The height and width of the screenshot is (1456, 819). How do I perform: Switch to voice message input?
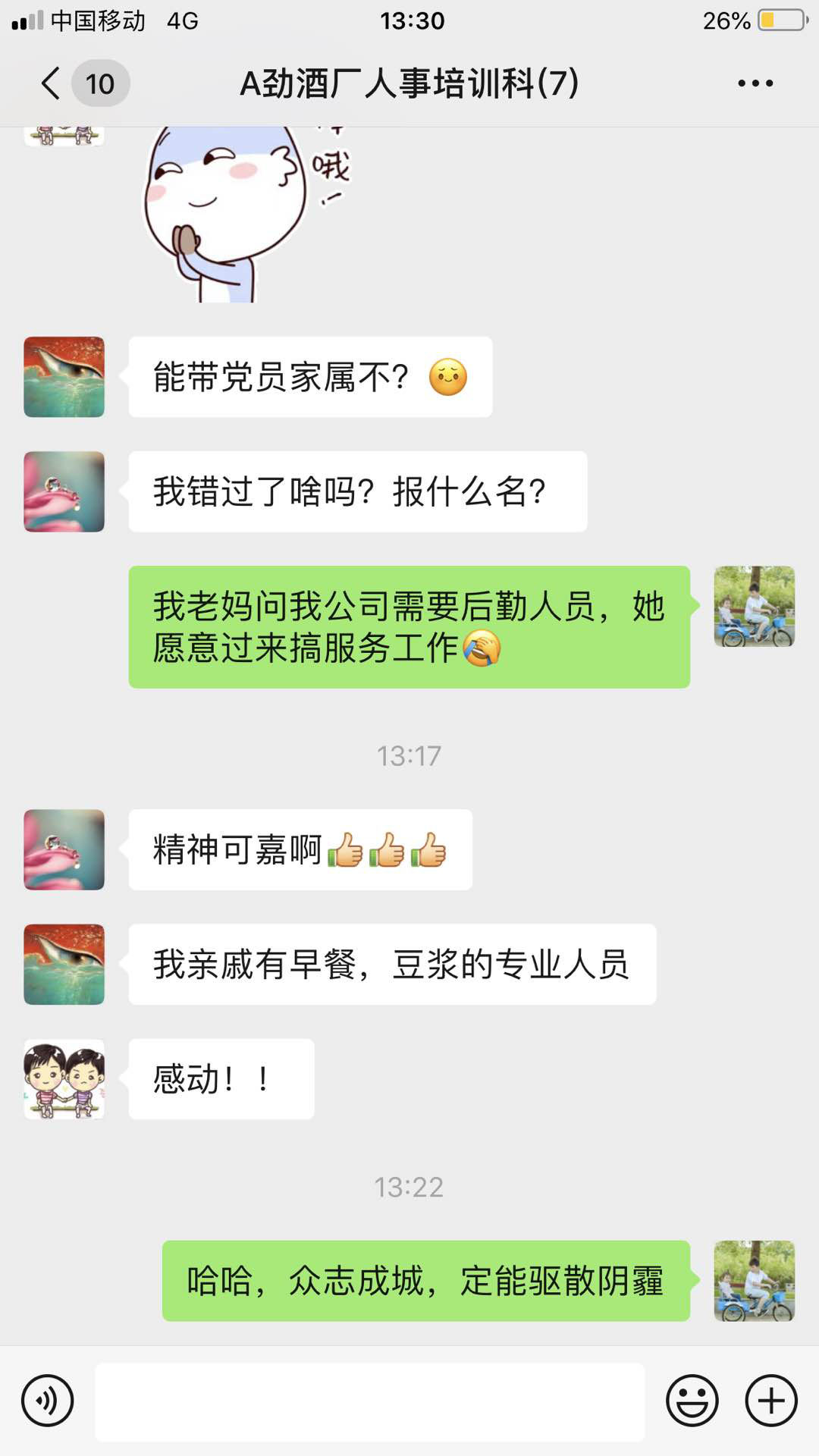(x=47, y=1401)
